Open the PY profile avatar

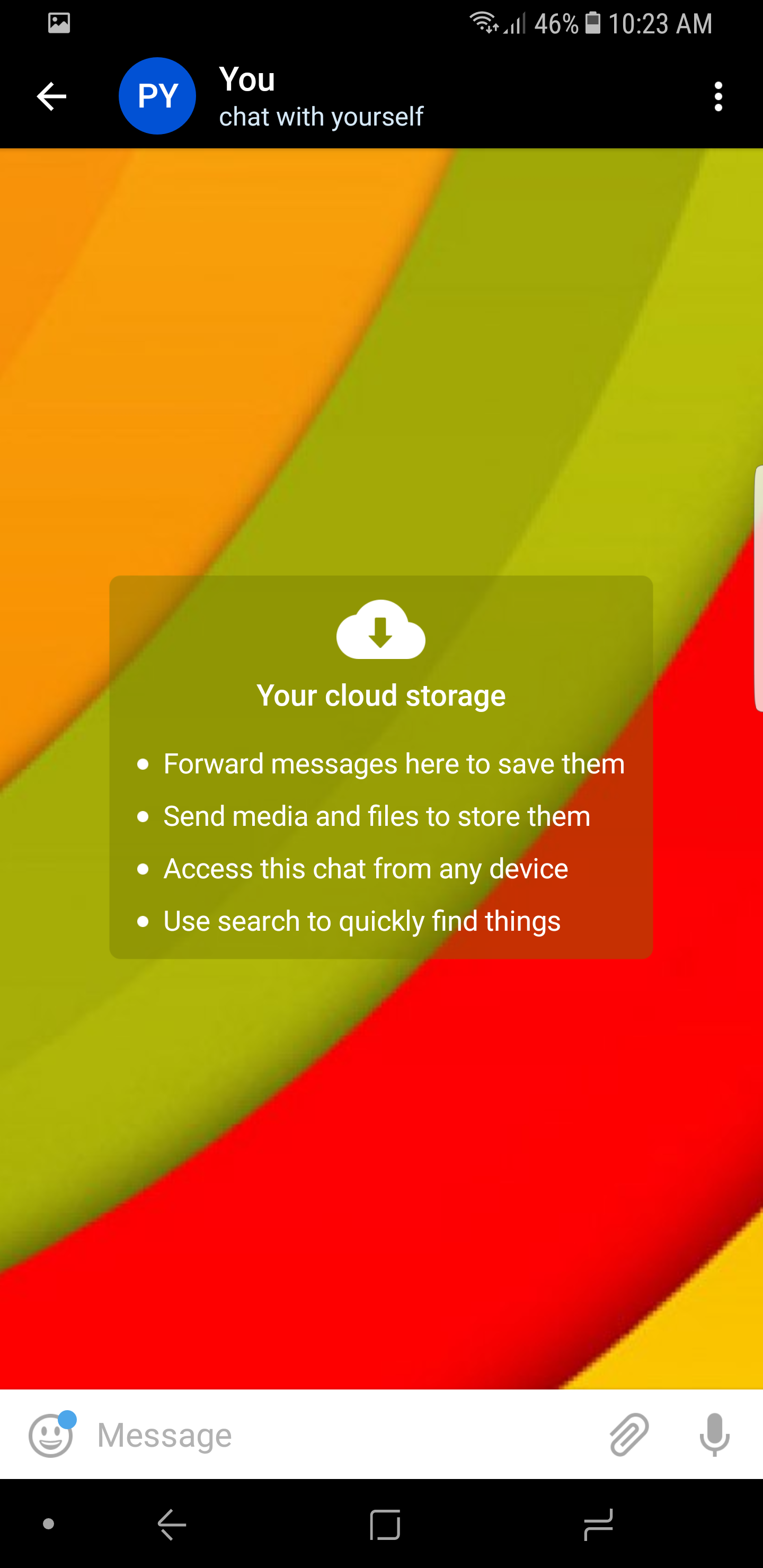(157, 96)
